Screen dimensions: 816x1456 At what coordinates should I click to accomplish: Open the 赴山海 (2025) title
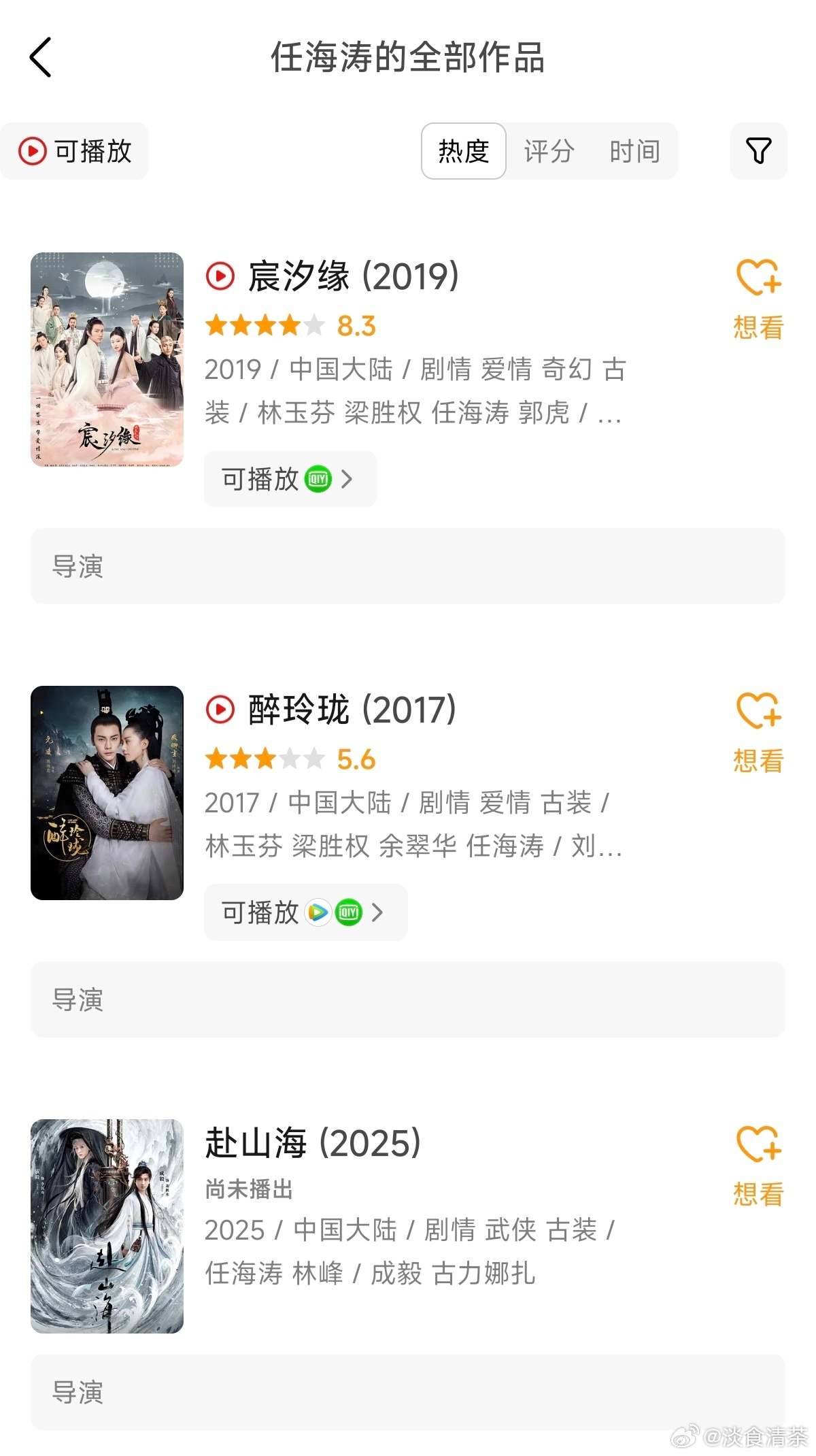pyautogui.click(x=313, y=1143)
